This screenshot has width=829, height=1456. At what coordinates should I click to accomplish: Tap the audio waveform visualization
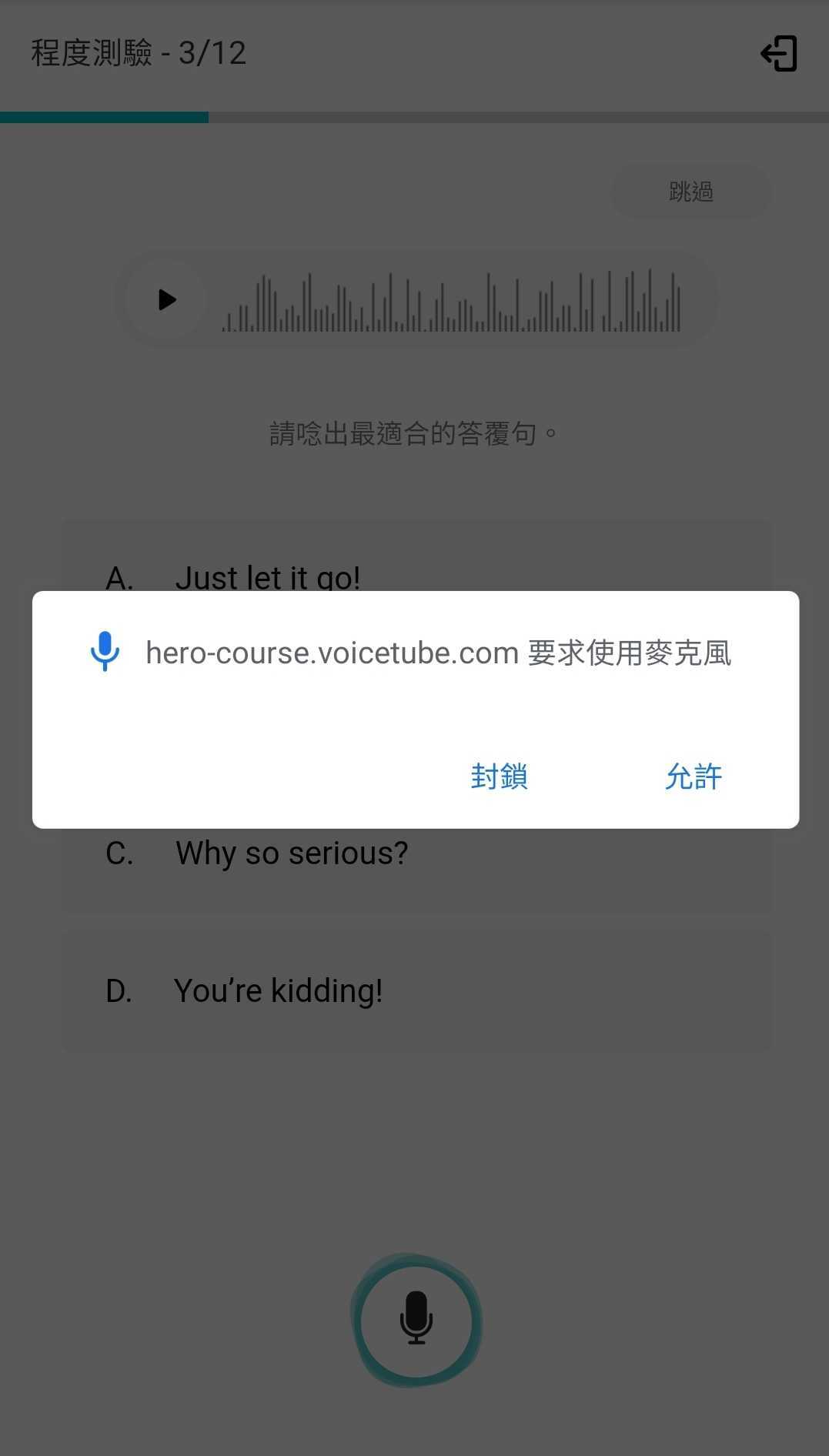[450, 300]
